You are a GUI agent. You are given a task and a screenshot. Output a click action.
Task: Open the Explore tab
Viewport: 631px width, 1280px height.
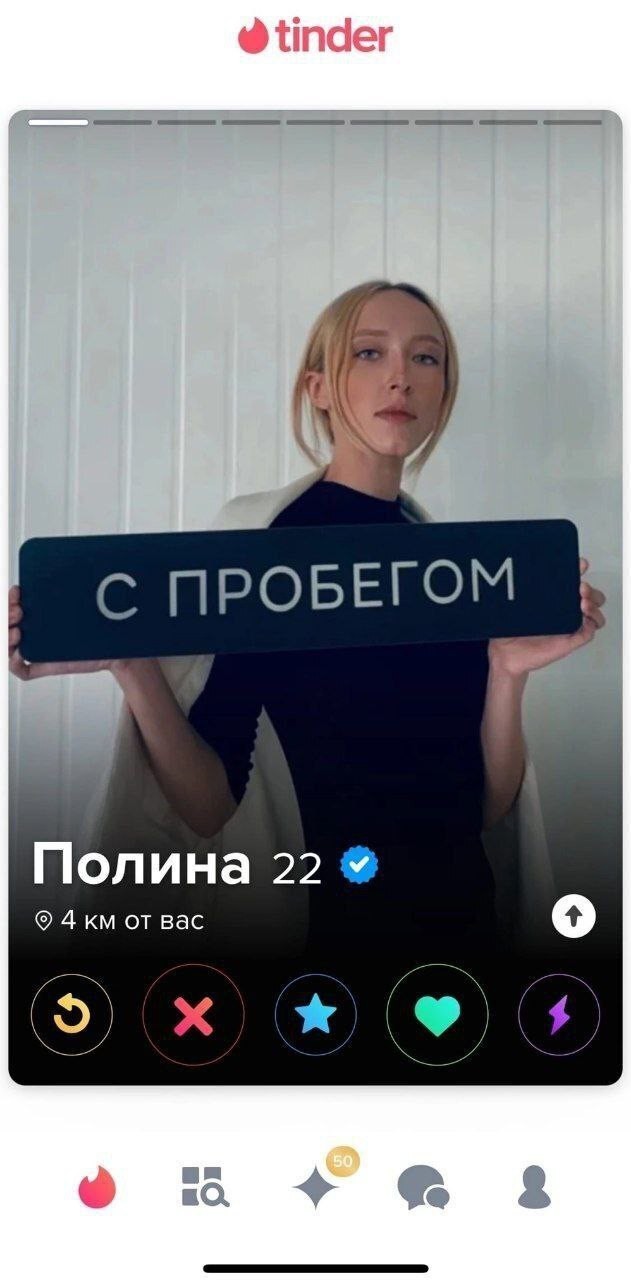[x=204, y=1188]
